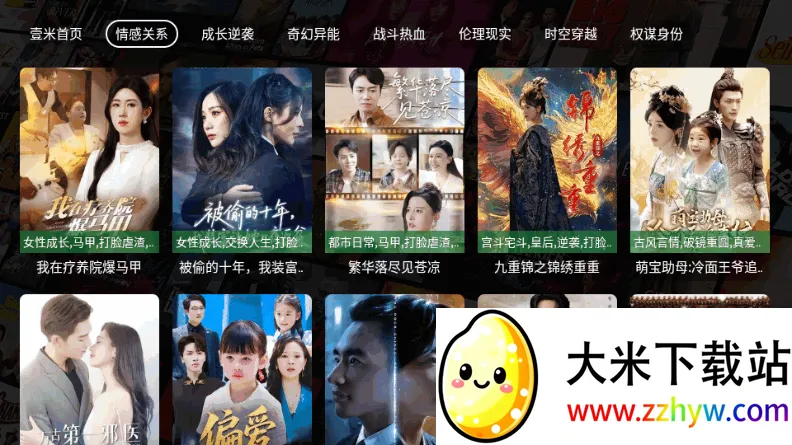Open the 萌宝助母 drama card
792x445 pixels.
coord(699,160)
